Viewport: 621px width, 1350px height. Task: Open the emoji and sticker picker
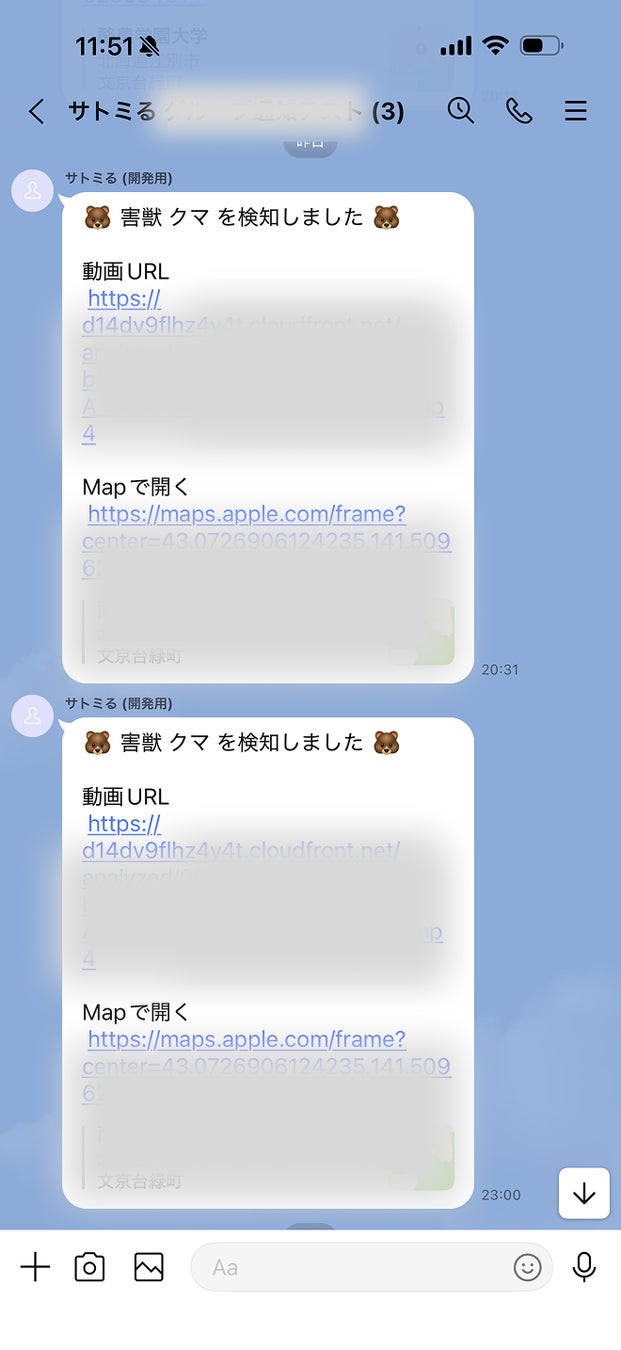(x=527, y=1267)
